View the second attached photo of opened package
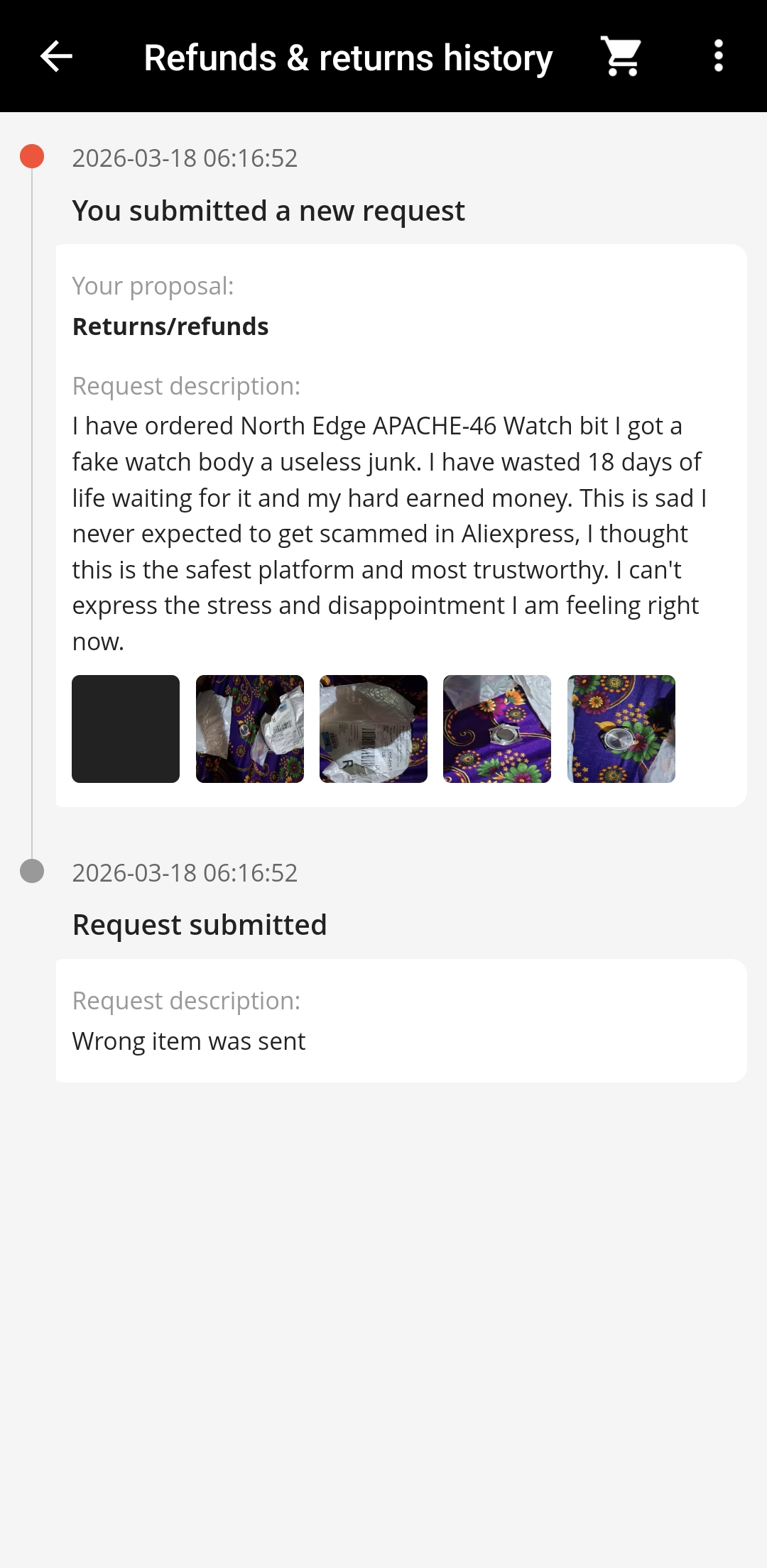Screen dimensions: 767x1568 coord(250,729)
